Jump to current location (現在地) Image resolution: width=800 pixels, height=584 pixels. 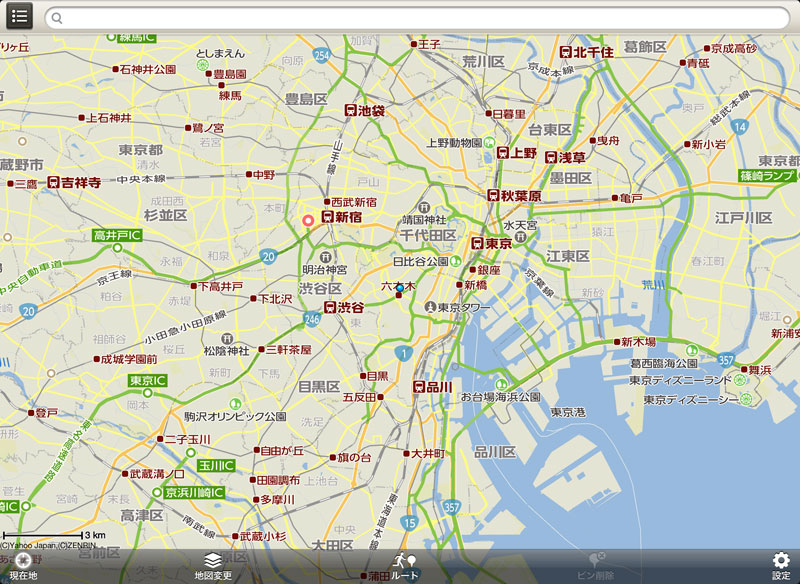coord(22,566)
